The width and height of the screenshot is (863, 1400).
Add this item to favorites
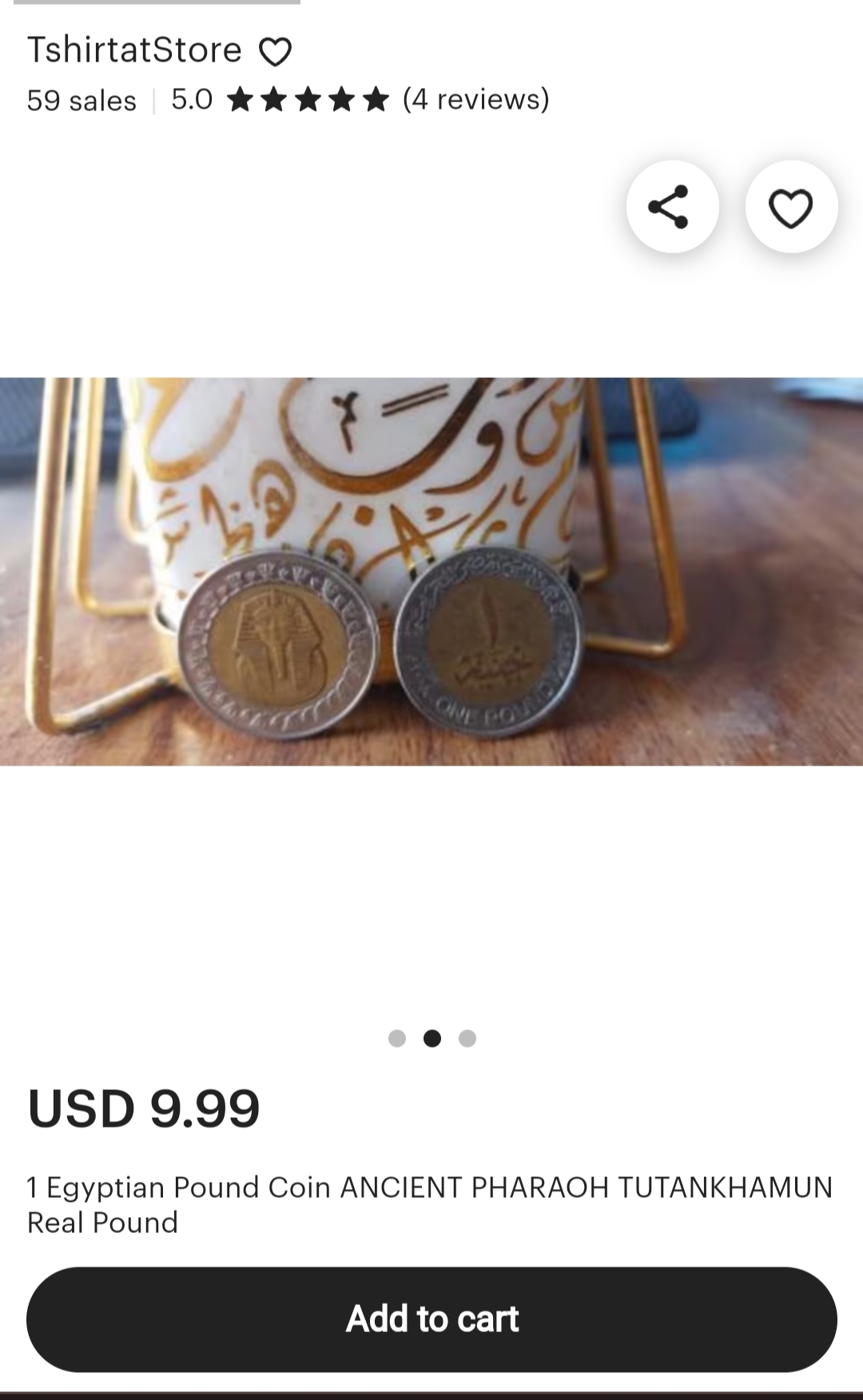tap(790, 207)
